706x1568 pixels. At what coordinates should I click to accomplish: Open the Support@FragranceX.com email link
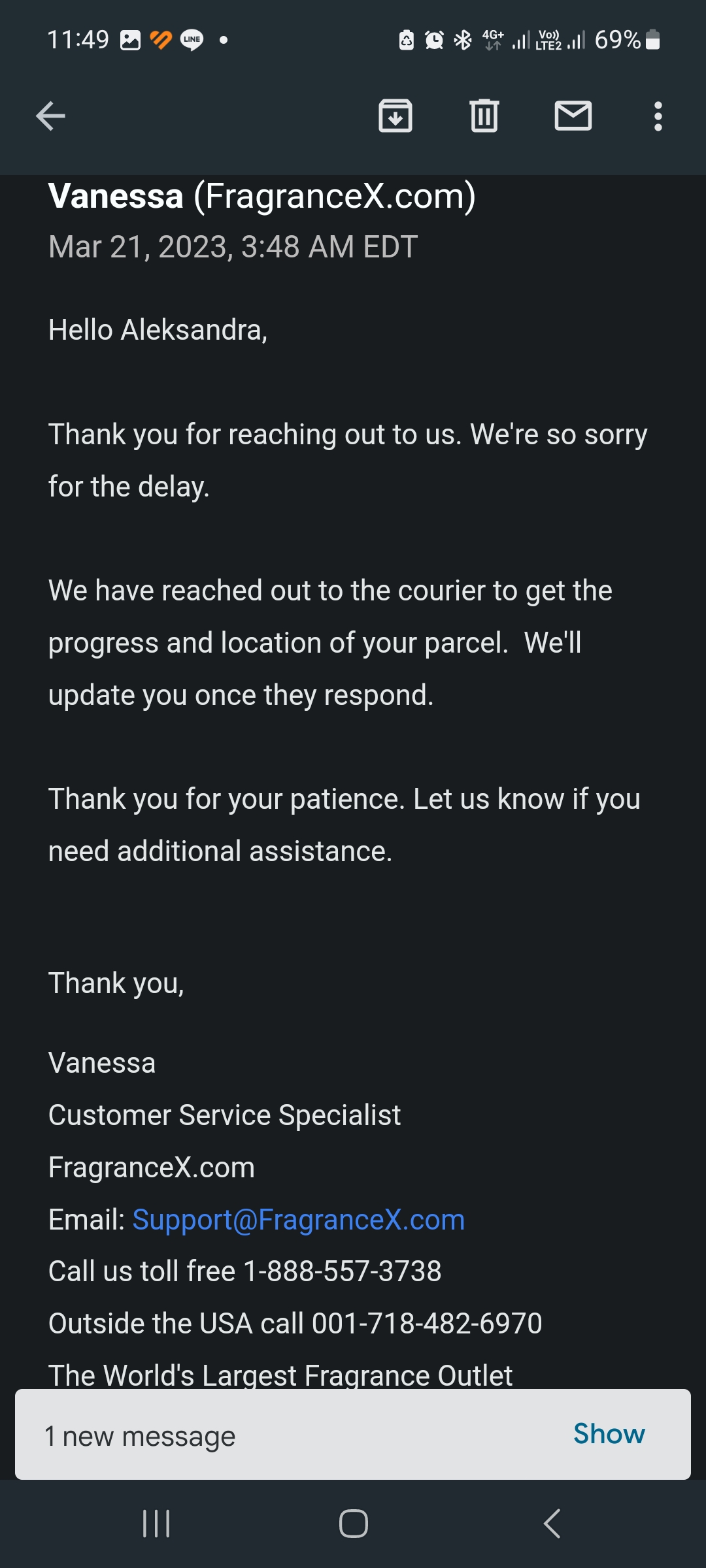point(298,1220)
